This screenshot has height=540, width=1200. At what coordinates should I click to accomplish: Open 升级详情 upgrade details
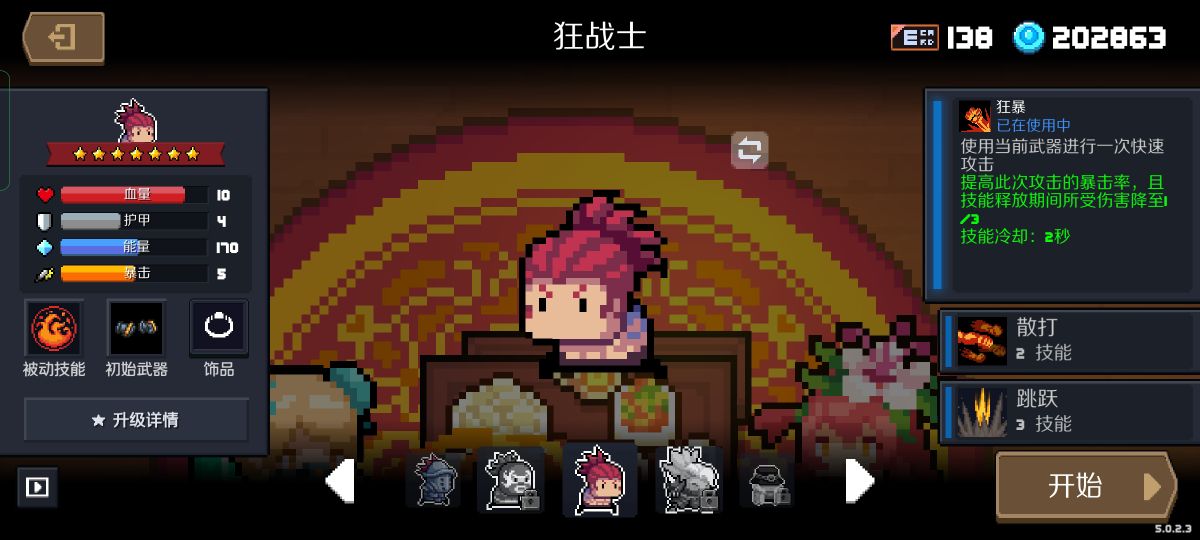[136, 420]
